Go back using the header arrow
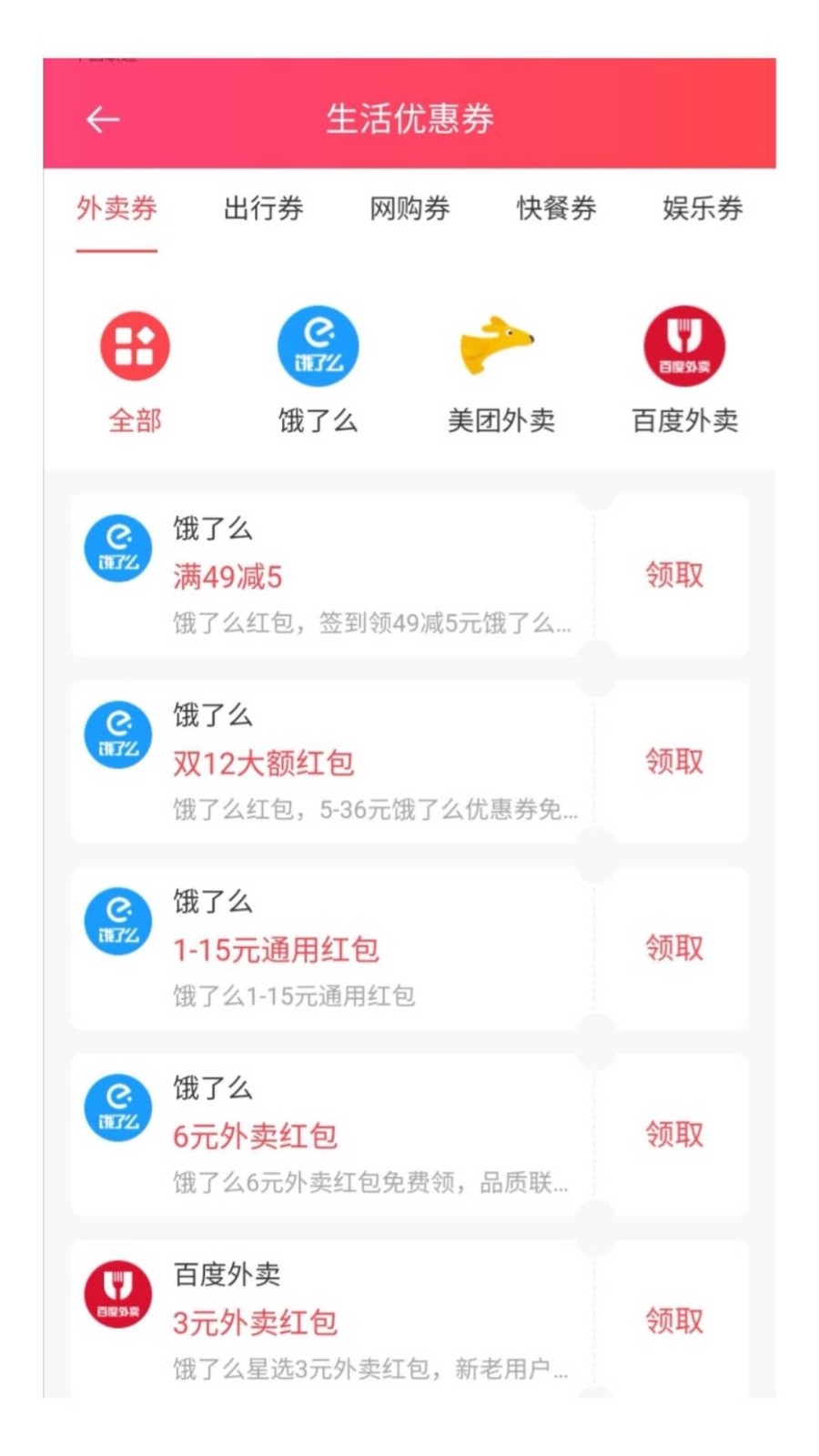 pyautogui.click(x=103, y=119)
